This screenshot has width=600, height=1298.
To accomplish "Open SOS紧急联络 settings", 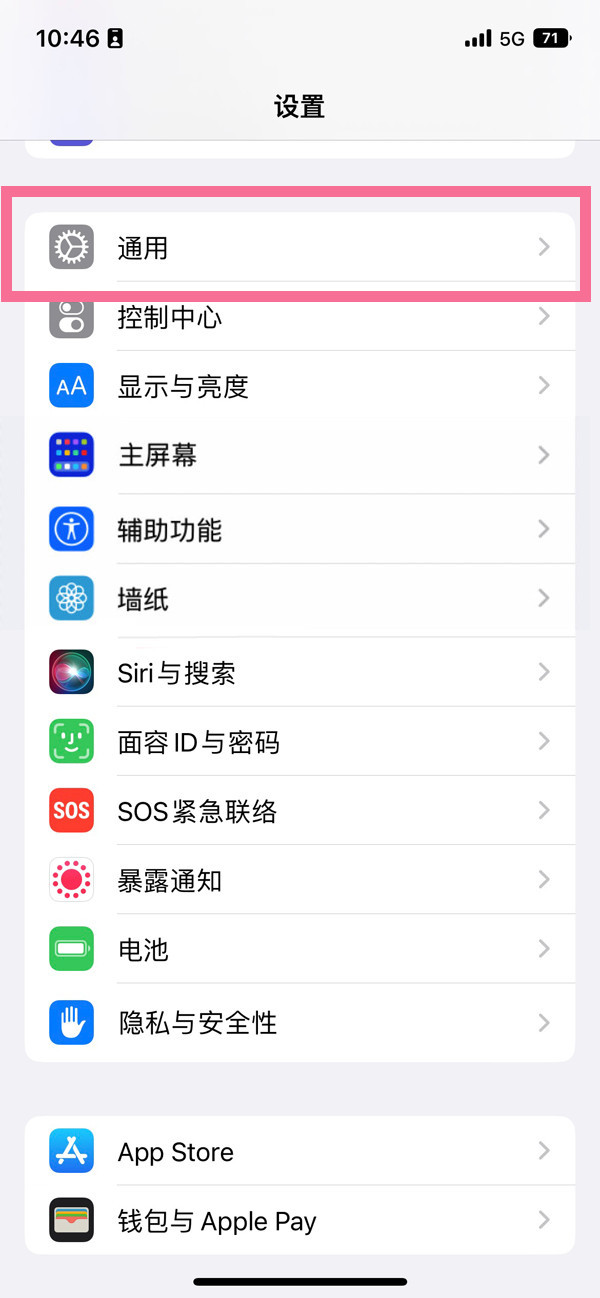I will [x=300, y=811].
